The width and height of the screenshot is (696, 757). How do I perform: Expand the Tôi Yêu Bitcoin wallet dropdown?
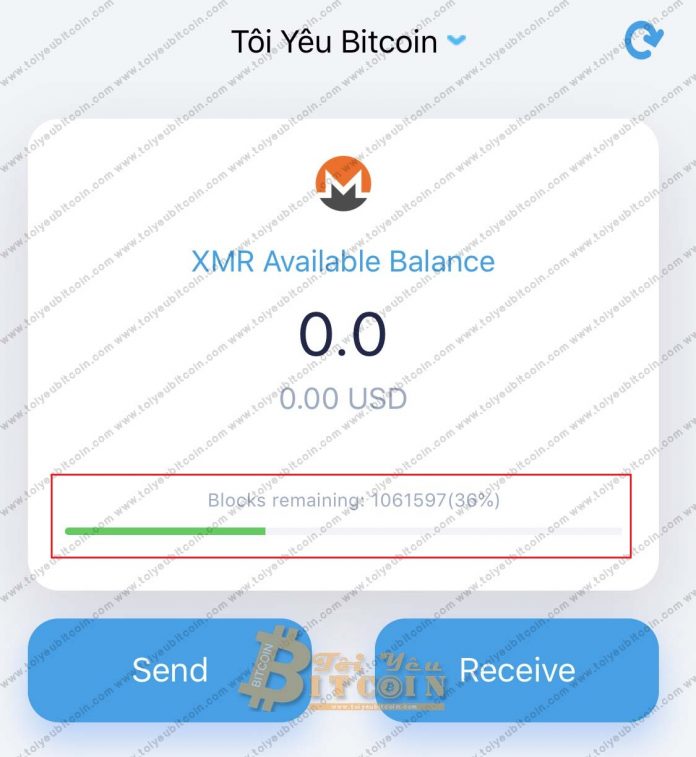pyautogui.click(x=456, y=42)
